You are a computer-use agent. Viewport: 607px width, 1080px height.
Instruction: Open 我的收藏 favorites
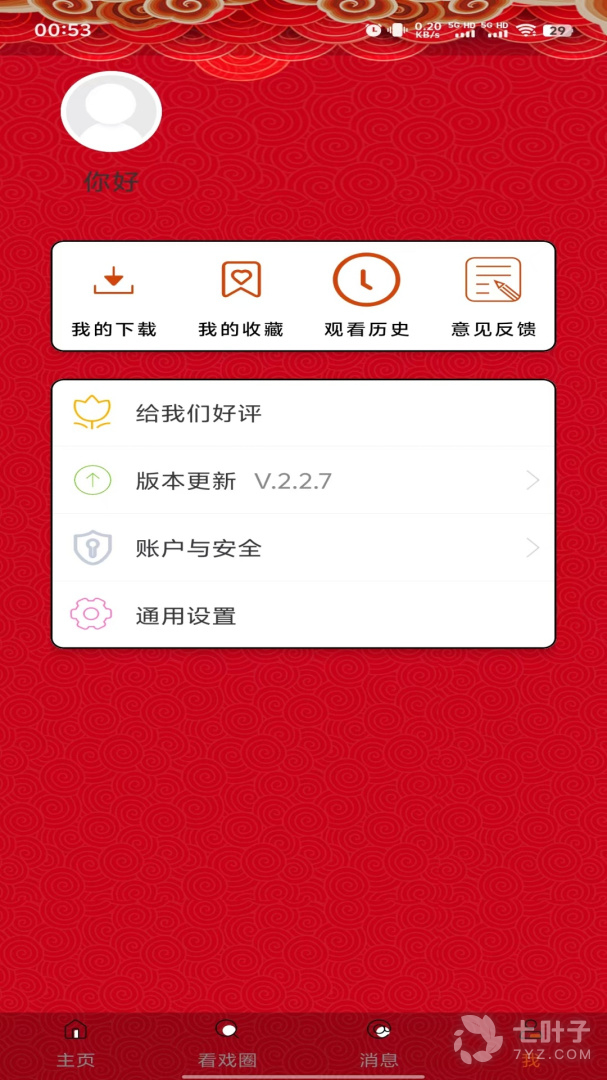(x=241, y=297)
